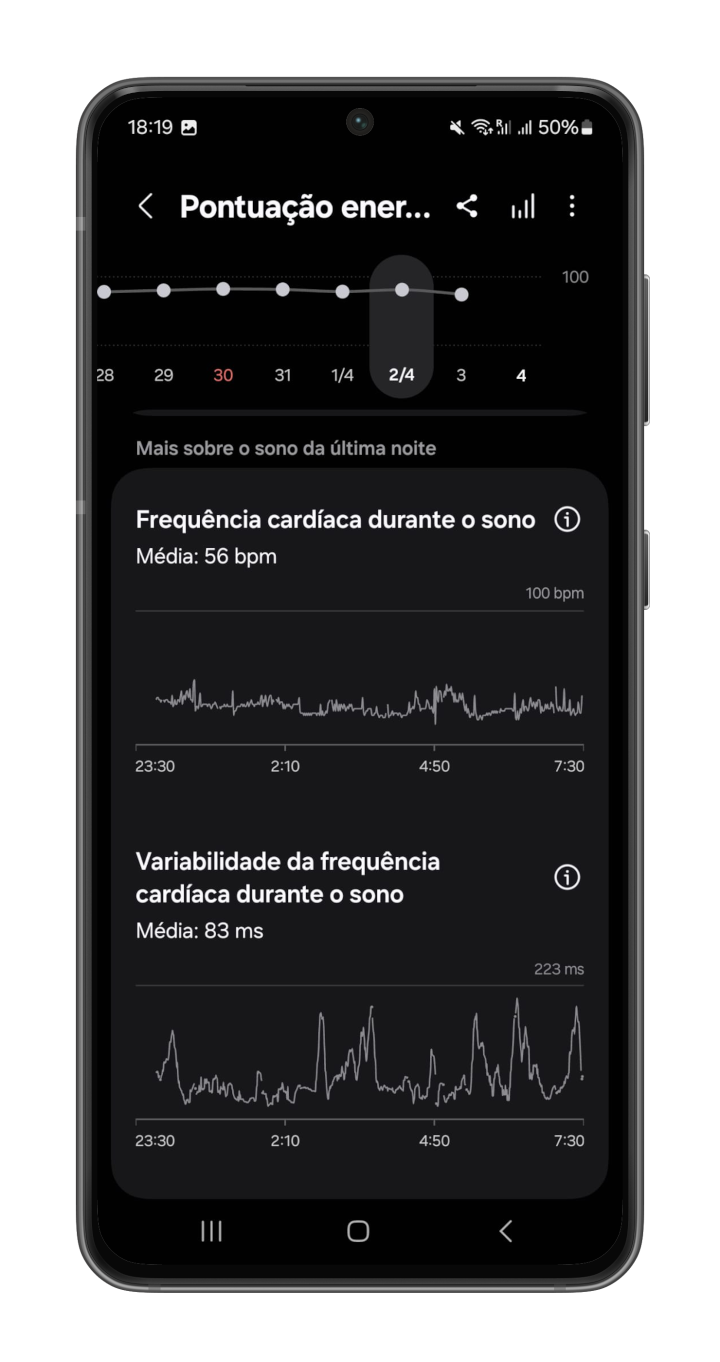This screenshot has width=720, height=1362.
Task: Open recent apps from the navigation bar
Action: point(211,1231)
